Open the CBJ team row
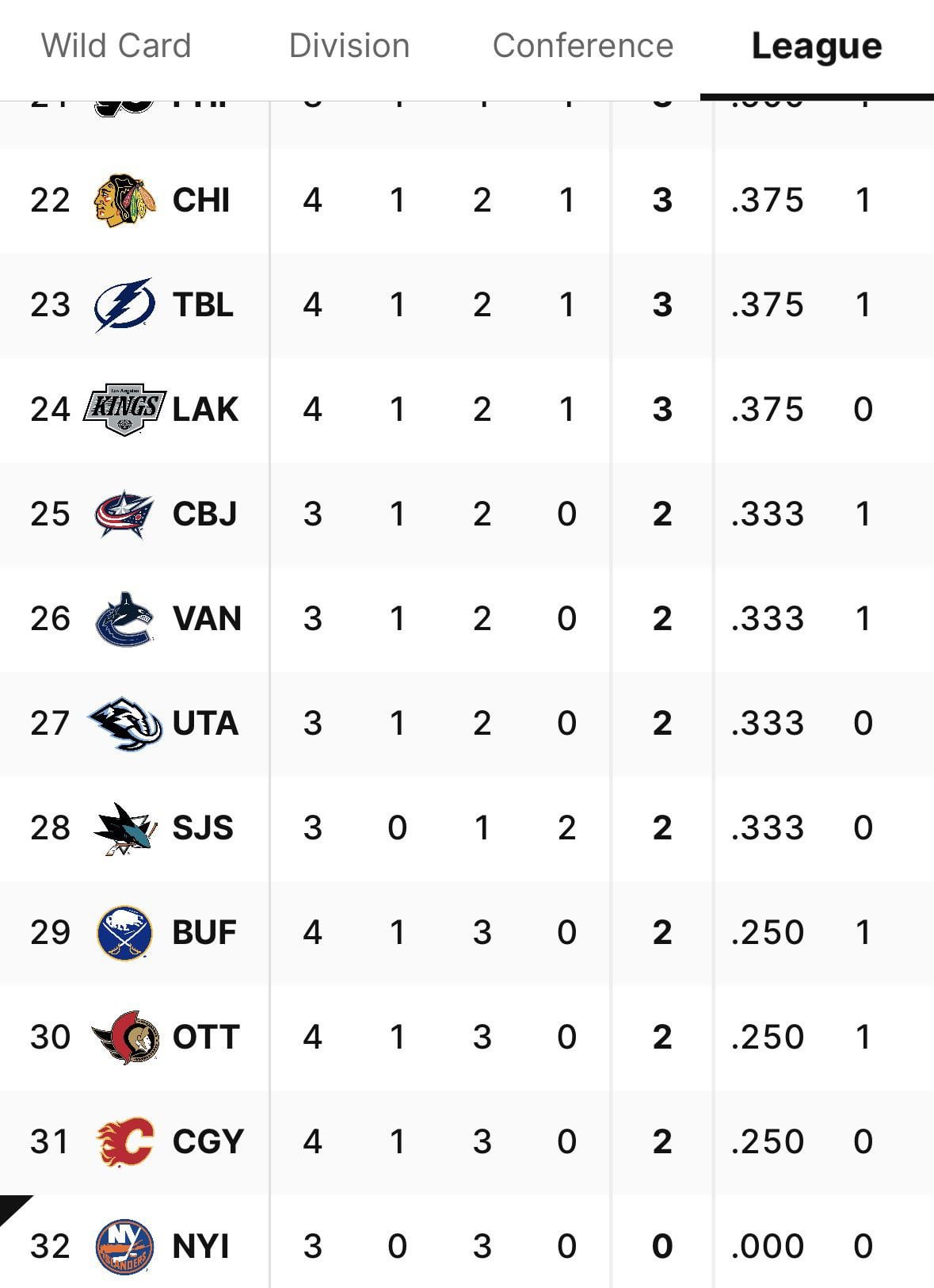Screen dimensions: 934x1288 [x=204, y=514]
